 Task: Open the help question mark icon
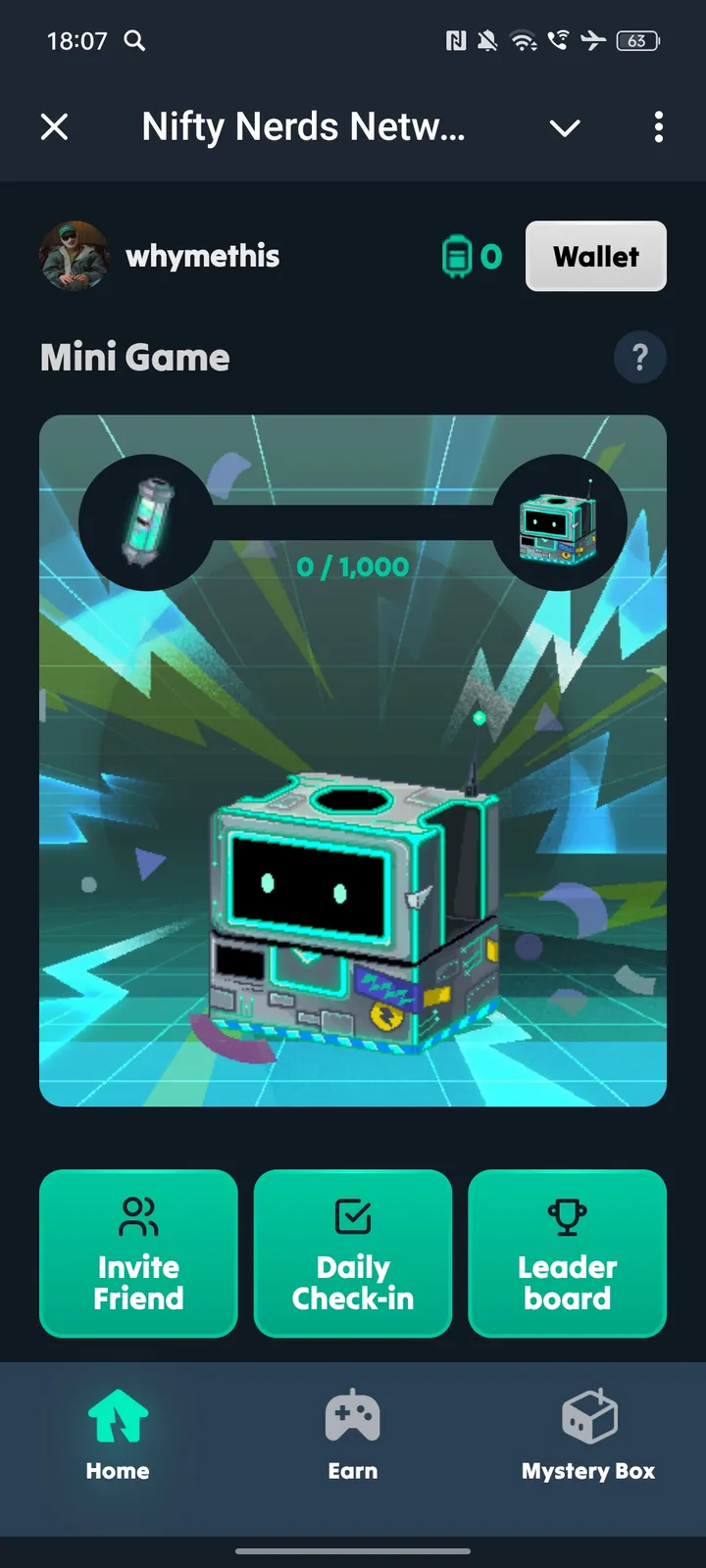point(639,357)
